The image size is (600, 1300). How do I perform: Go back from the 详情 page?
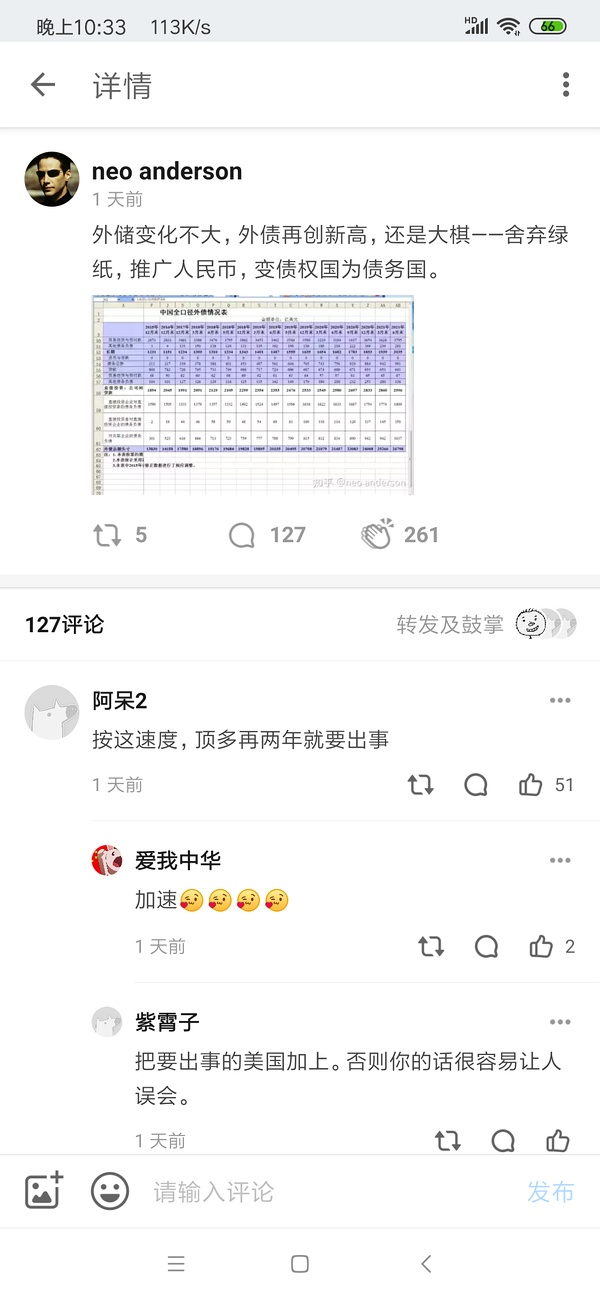[x=43, y=85]
